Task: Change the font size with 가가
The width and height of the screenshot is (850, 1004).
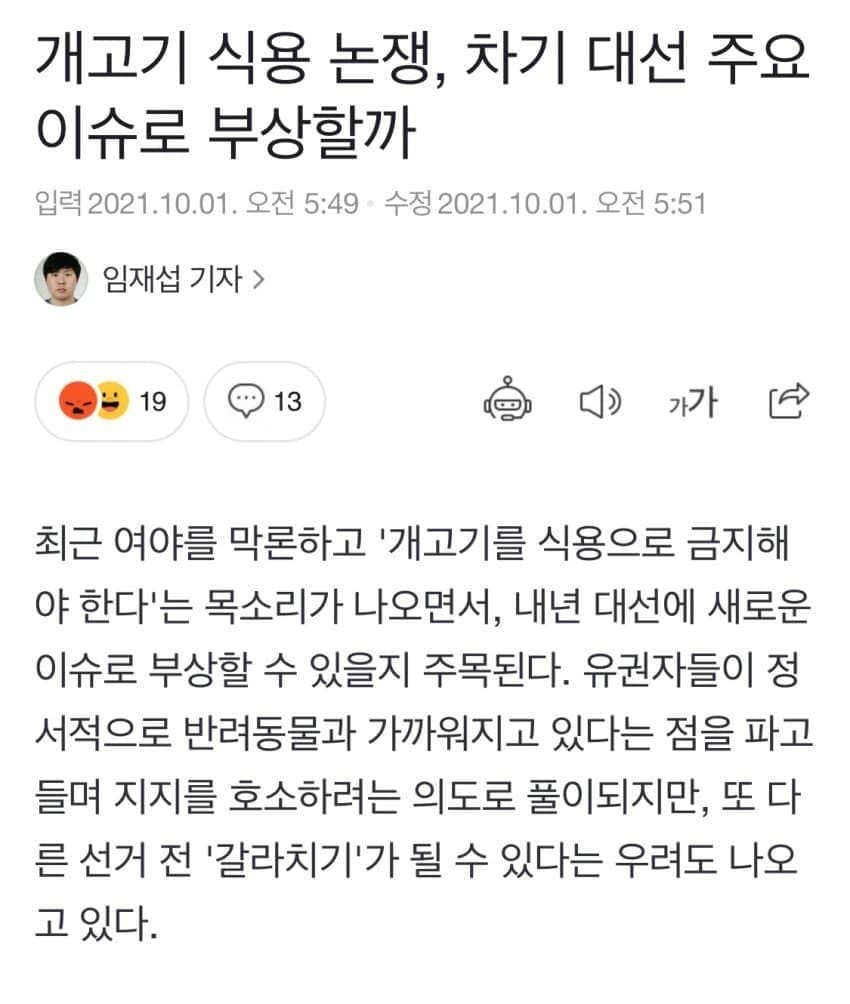Action: point(692,402)
